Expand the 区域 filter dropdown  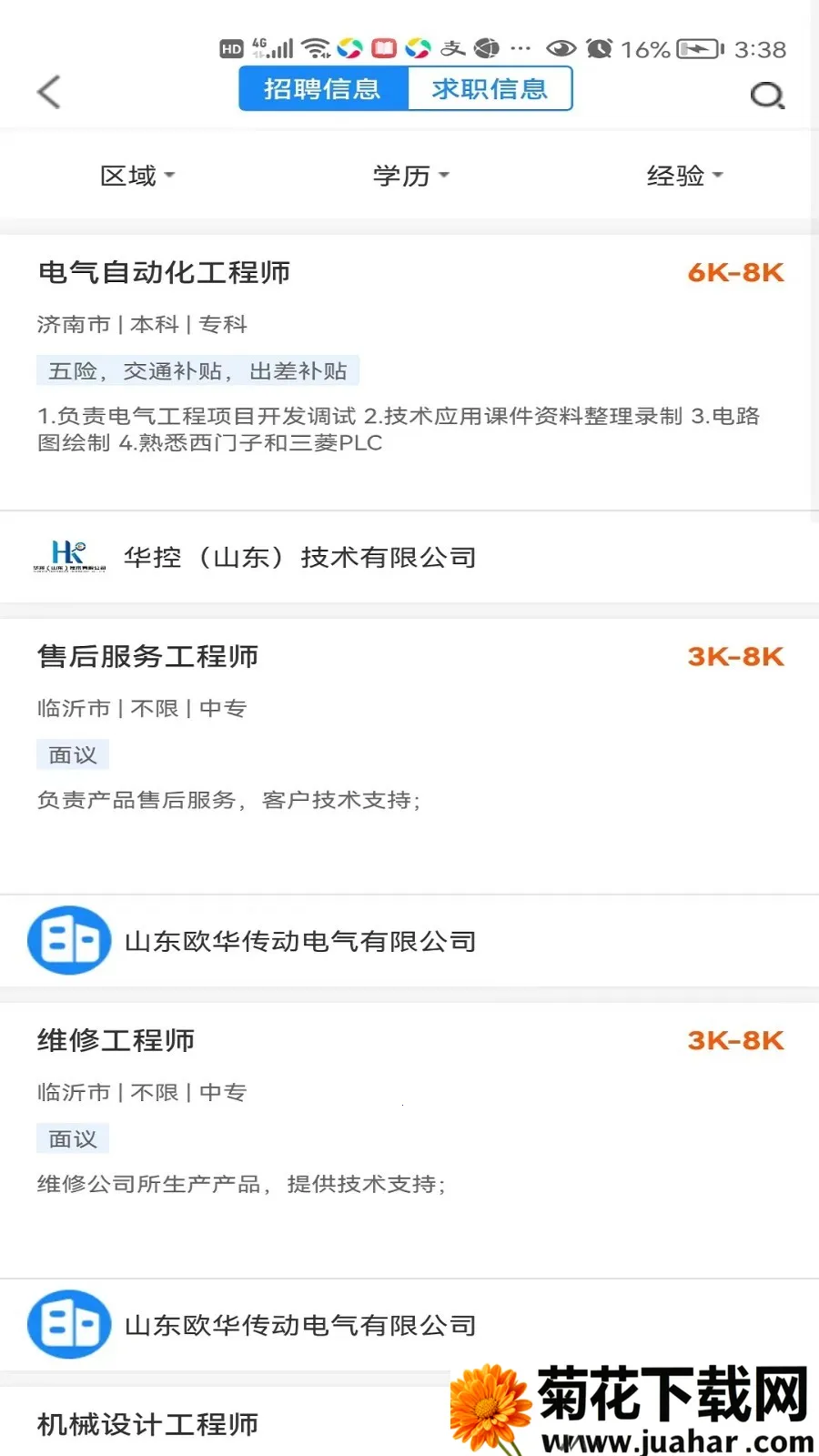pos(136,176)
